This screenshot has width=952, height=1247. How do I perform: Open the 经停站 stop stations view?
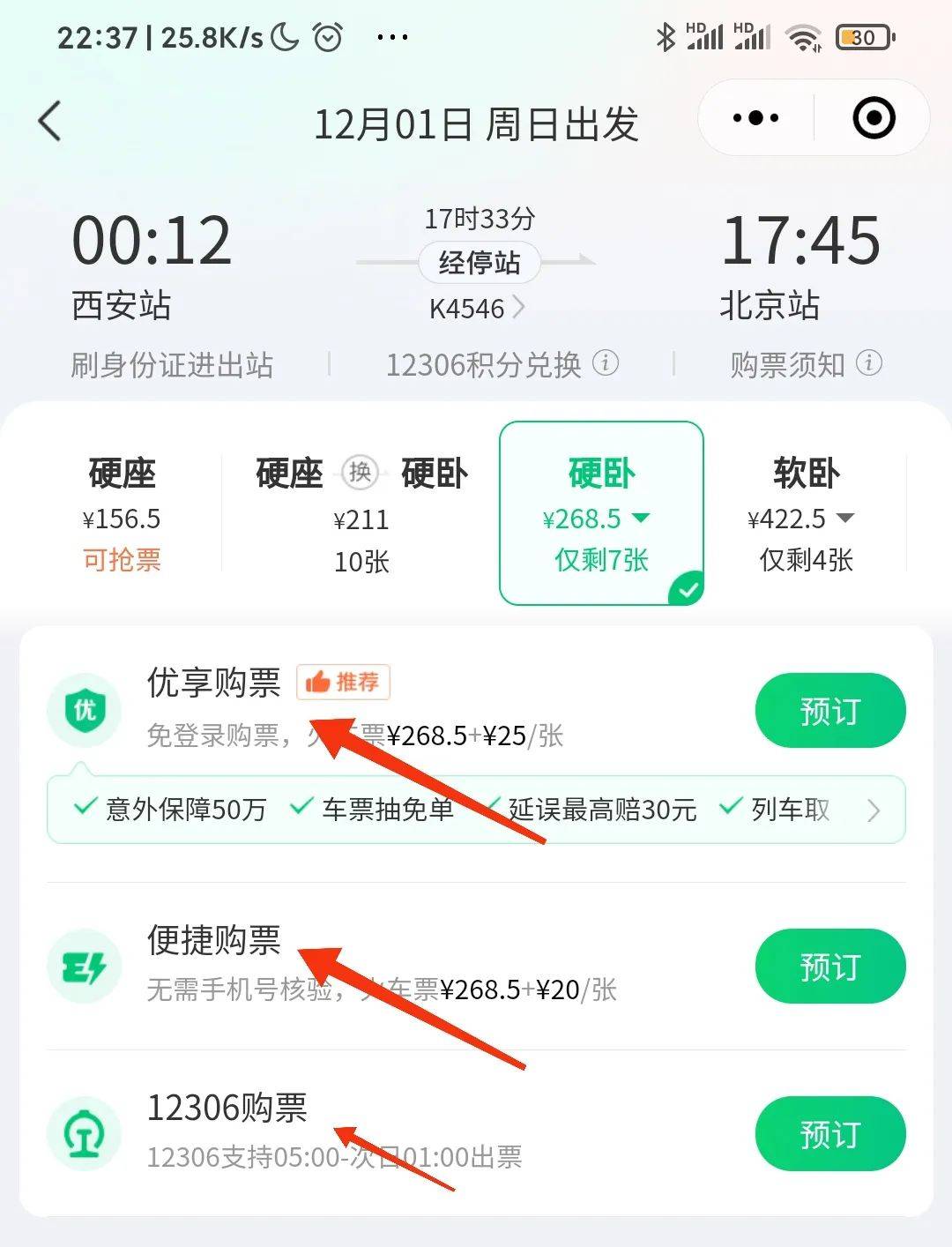click(x=479, y=262)
